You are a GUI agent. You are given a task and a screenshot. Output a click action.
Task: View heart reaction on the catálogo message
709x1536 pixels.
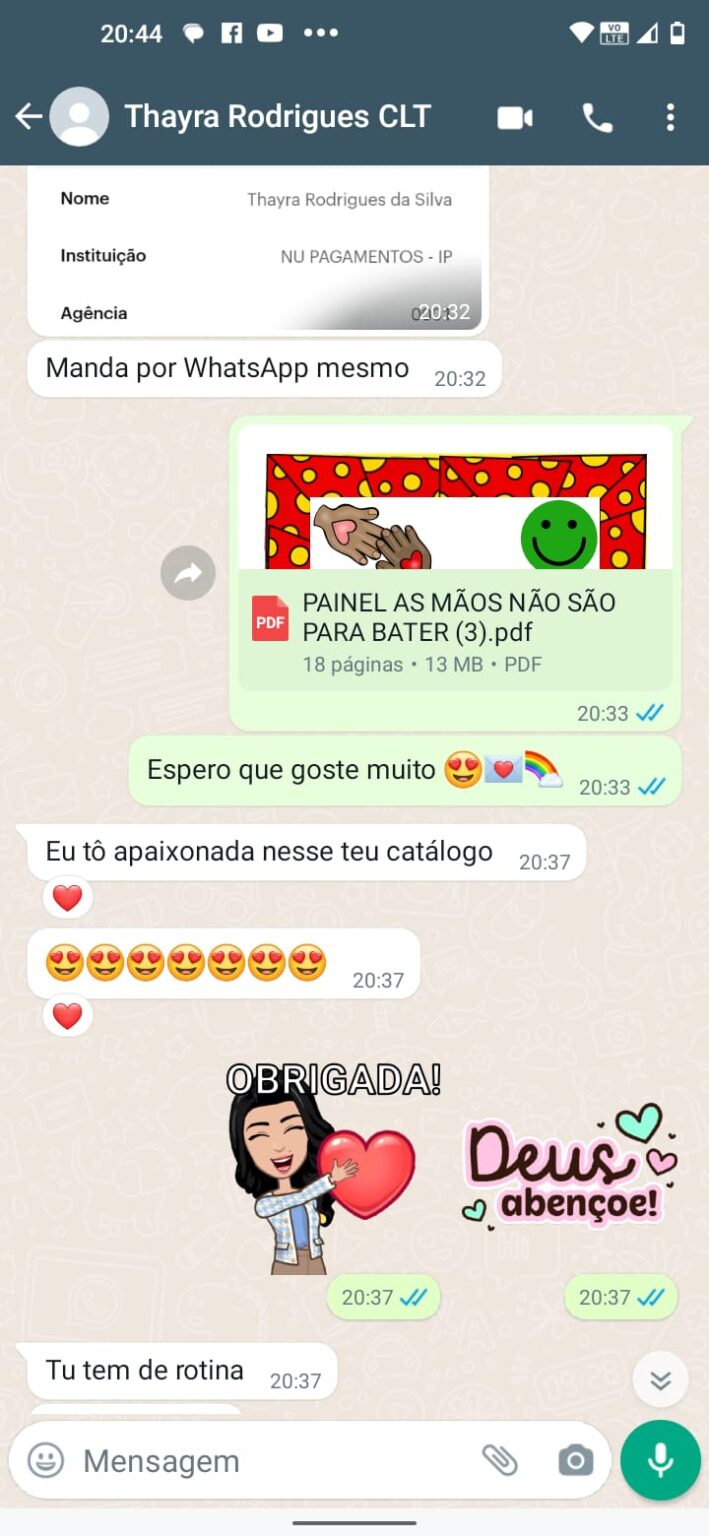point(67,898)
